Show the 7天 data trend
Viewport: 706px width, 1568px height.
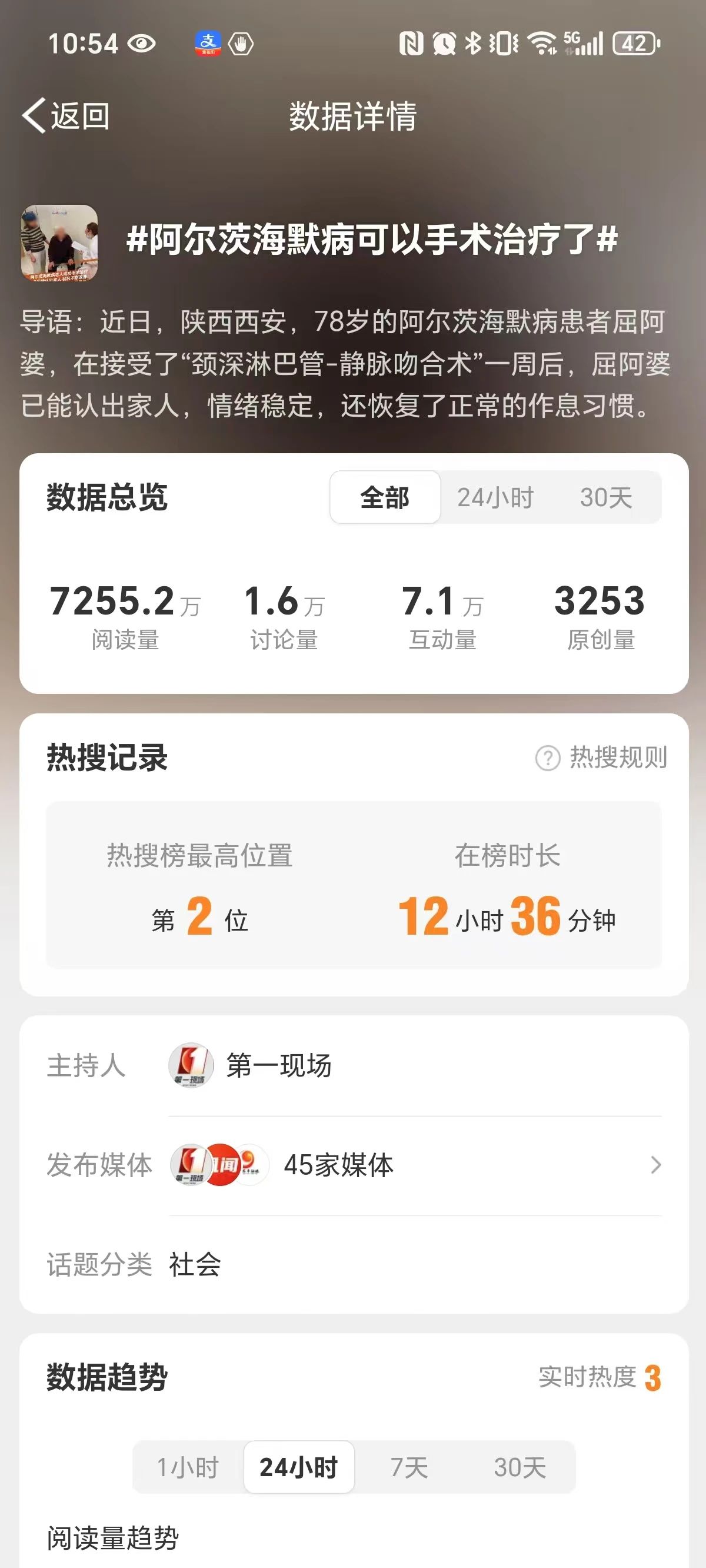point(409,1467)
